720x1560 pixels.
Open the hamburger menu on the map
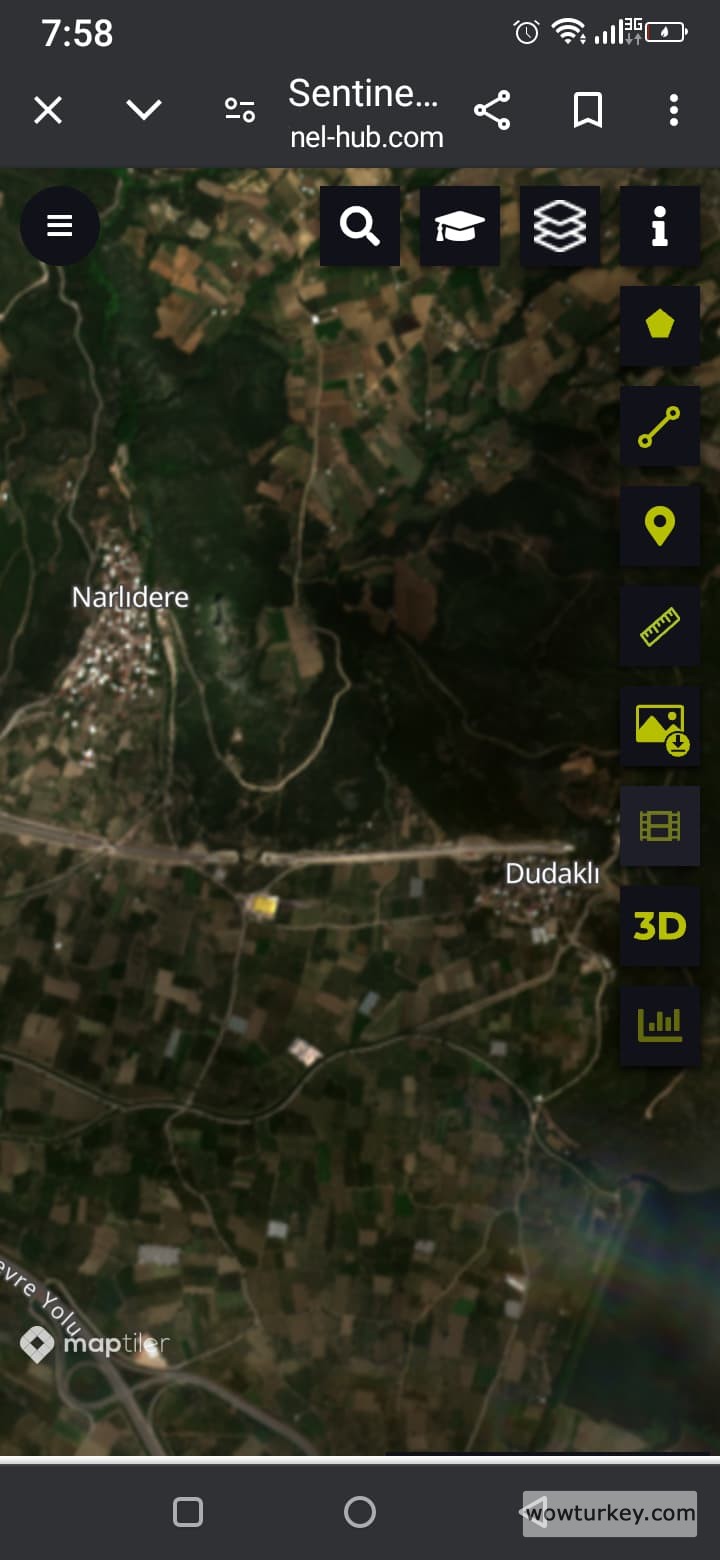(60, 226)
